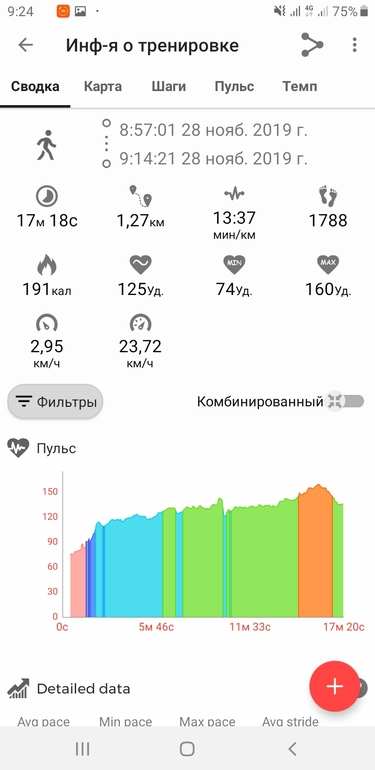Switch to the Карта tab
Screen dimensions: 375x770
pos(103,87)
